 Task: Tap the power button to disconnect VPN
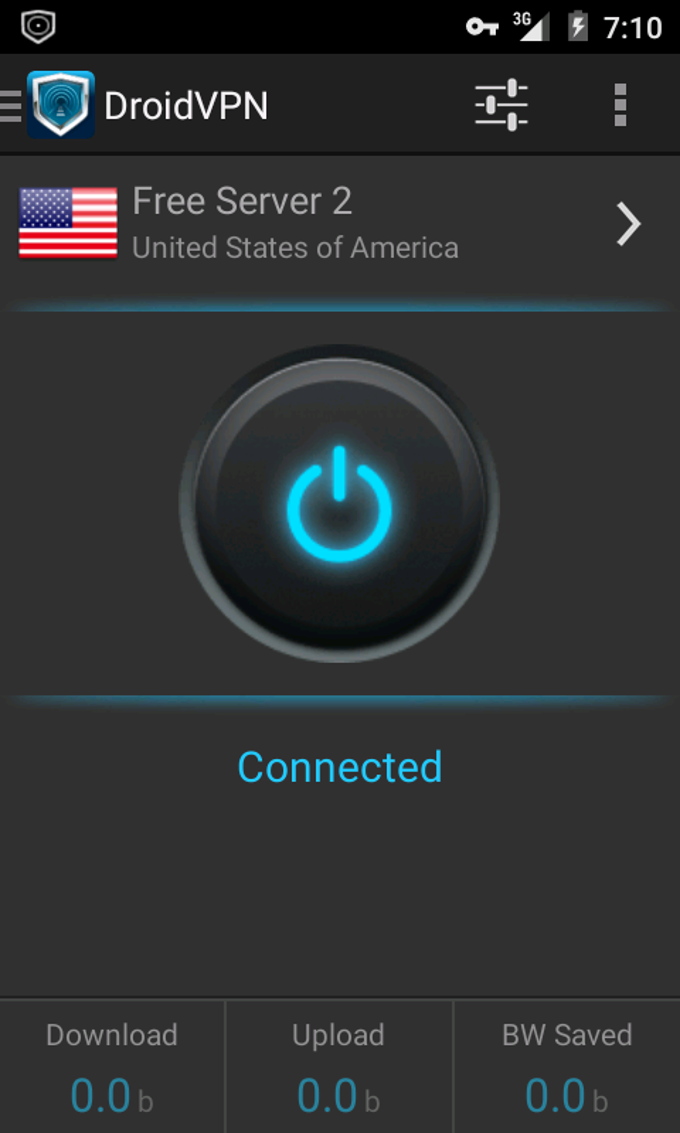[x=339, y=503]
